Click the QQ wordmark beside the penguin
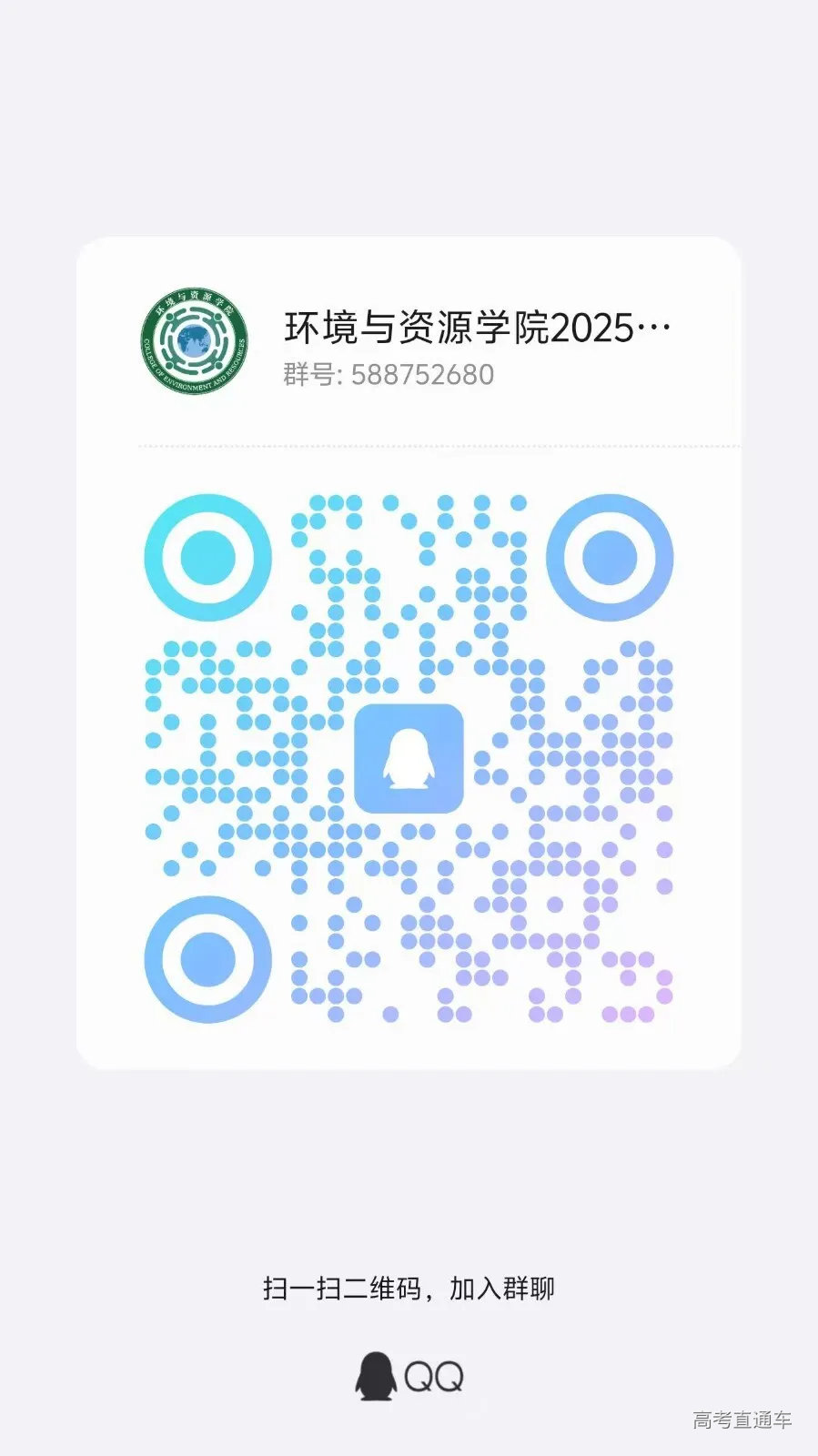 point(434,1377)
